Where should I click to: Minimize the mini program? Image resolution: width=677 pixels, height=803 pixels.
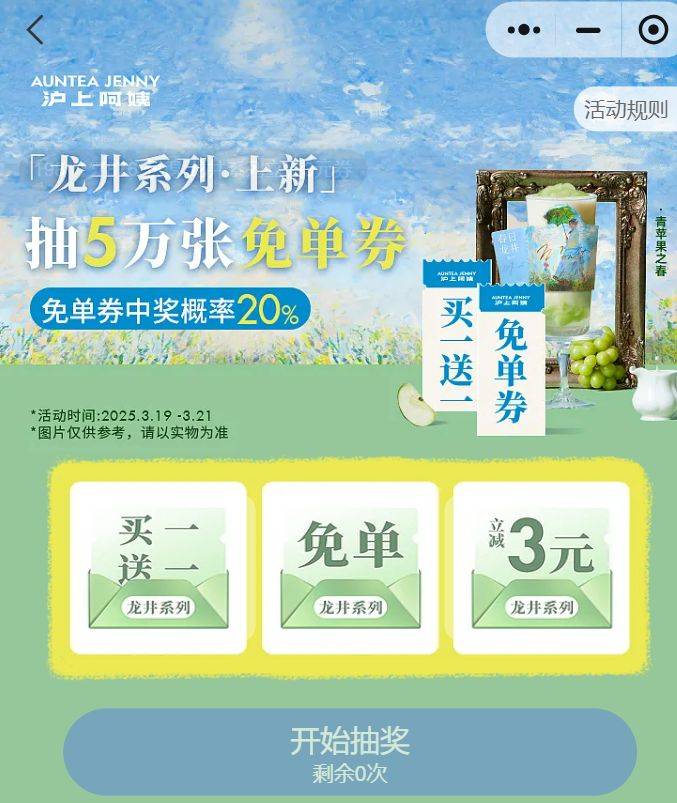588,30
